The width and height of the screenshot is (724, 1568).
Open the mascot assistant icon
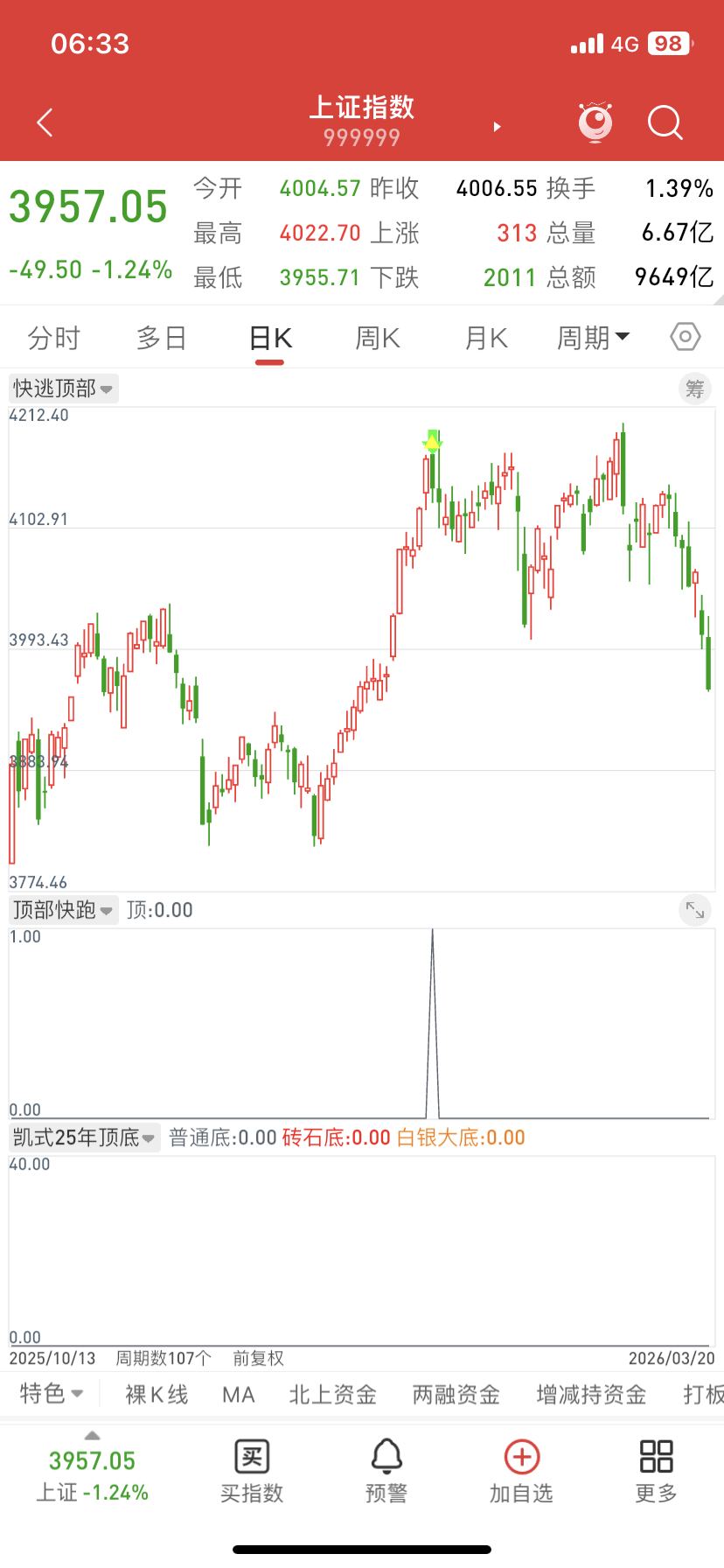[595, 122]
